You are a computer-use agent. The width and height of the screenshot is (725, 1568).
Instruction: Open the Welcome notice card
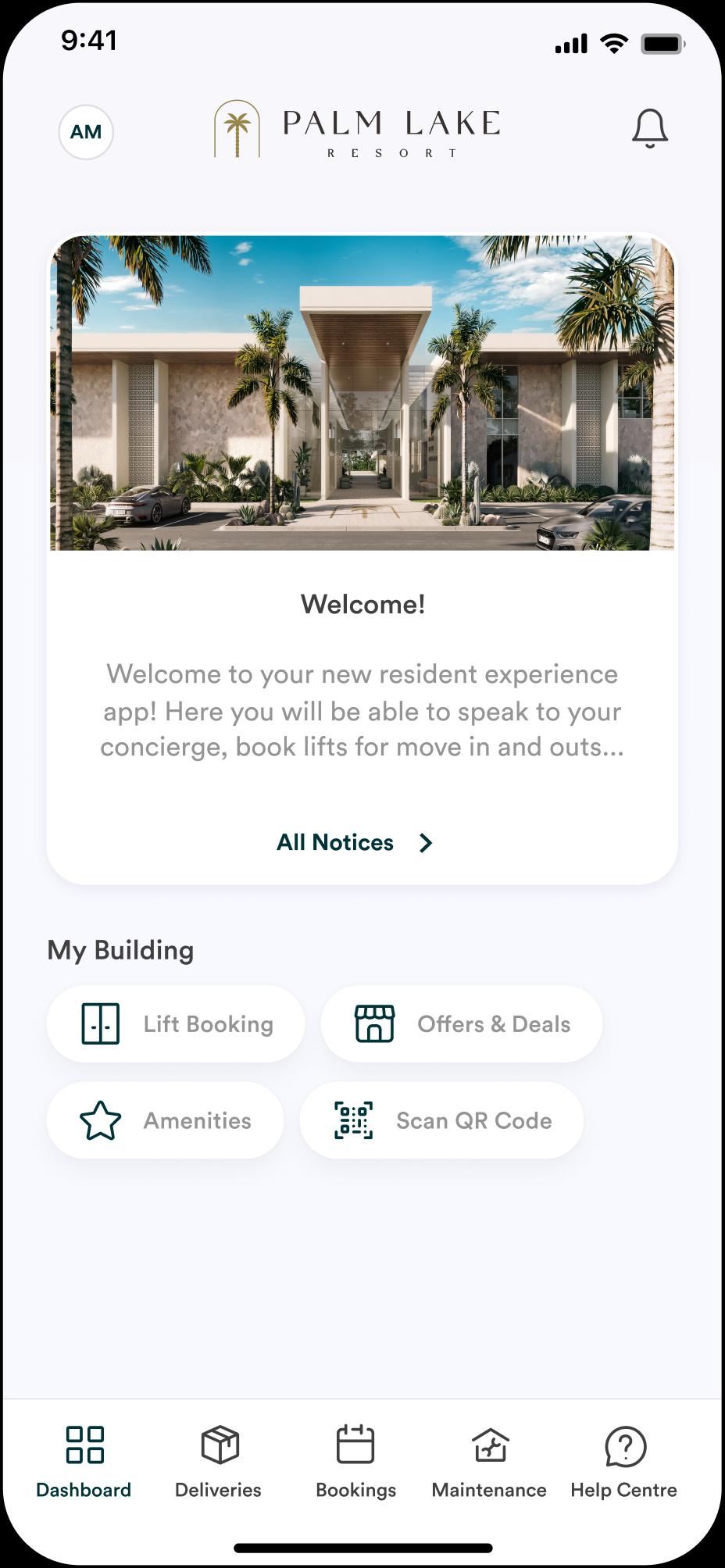[362, 559]
